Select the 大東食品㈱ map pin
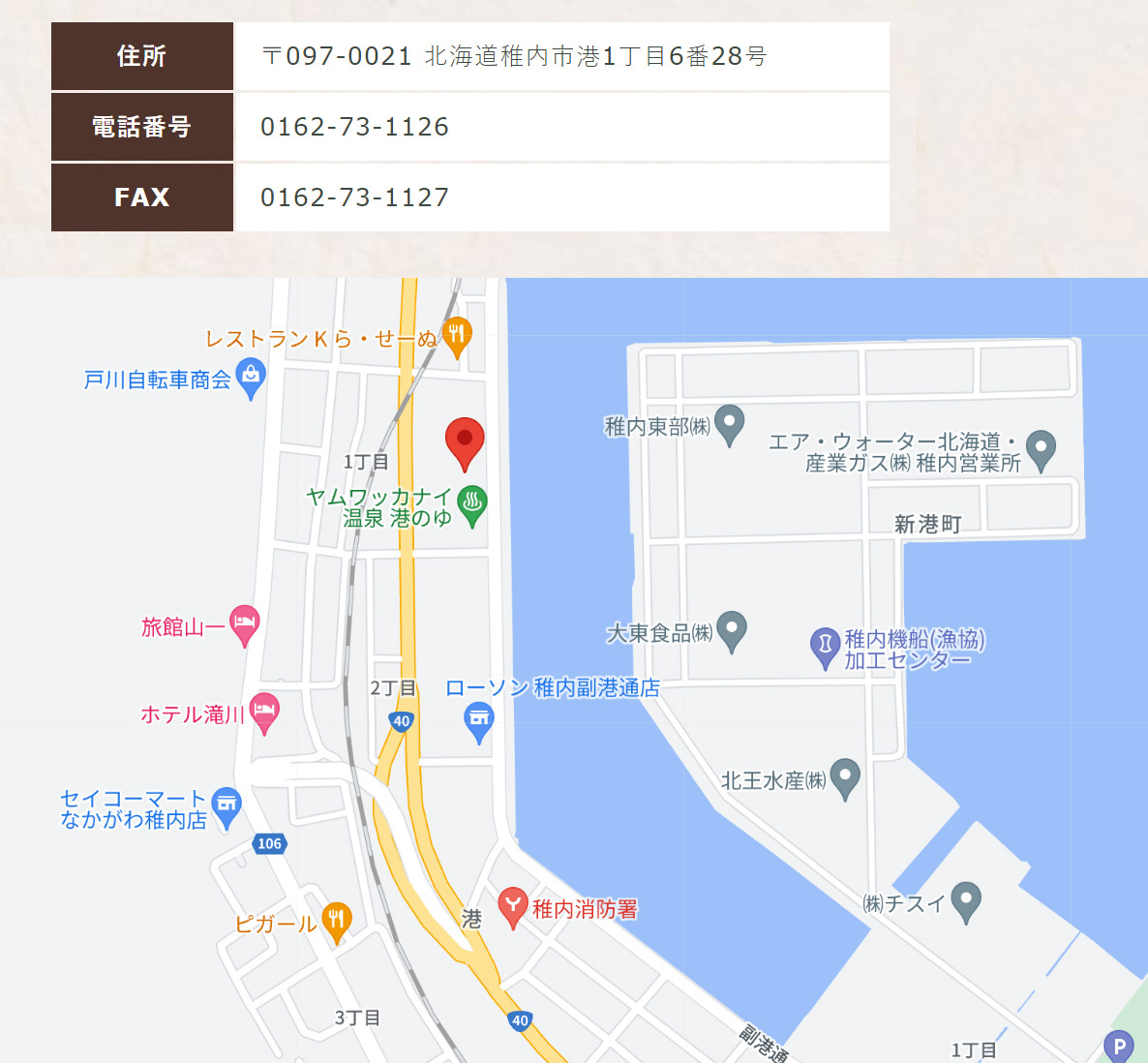Image resolution: width=1148 pixels, height=1063 pixels. (x=732, y=629)
